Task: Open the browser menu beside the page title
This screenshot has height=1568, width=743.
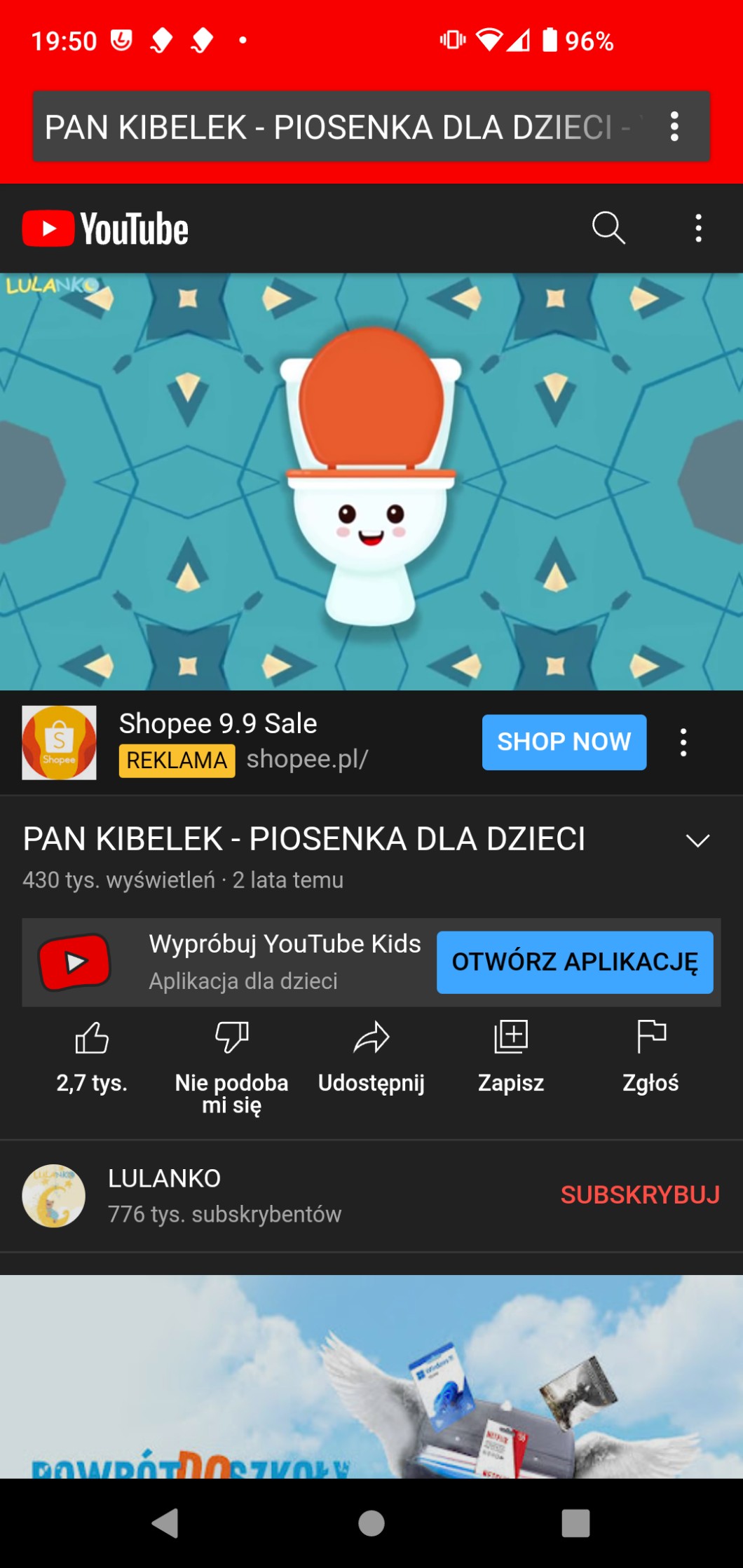Action: tap(674, 127)
